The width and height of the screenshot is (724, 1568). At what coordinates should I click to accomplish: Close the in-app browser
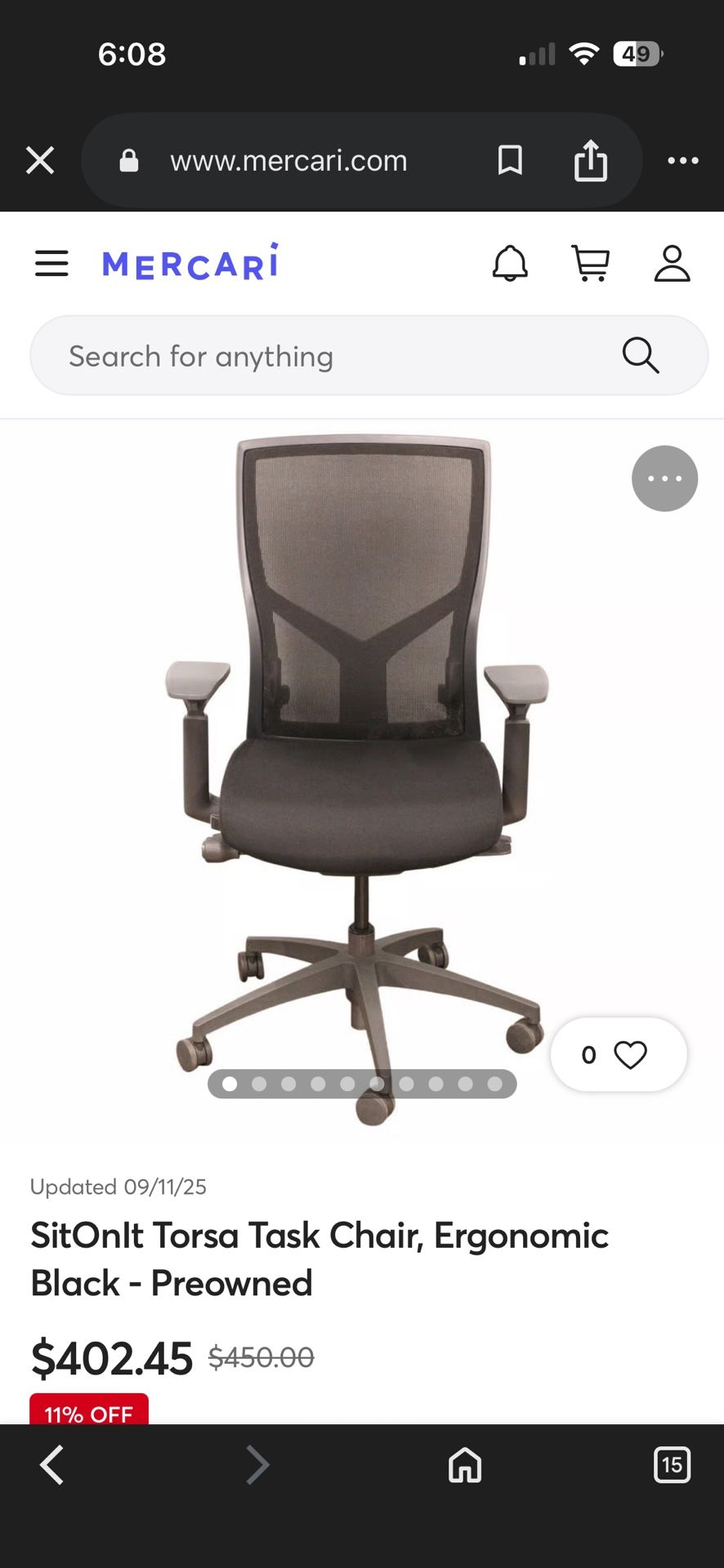pyautogui.click(x=40, y=161)
